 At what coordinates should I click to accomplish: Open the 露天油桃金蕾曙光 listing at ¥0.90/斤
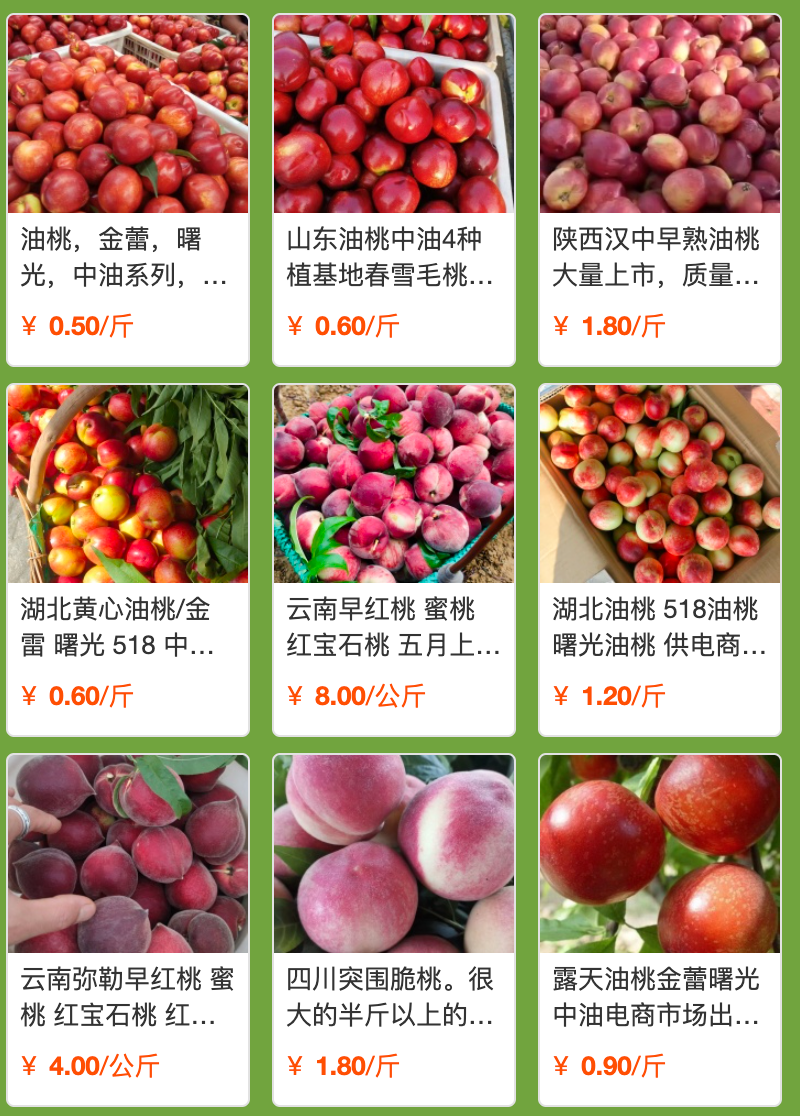[x=660, y=930]
